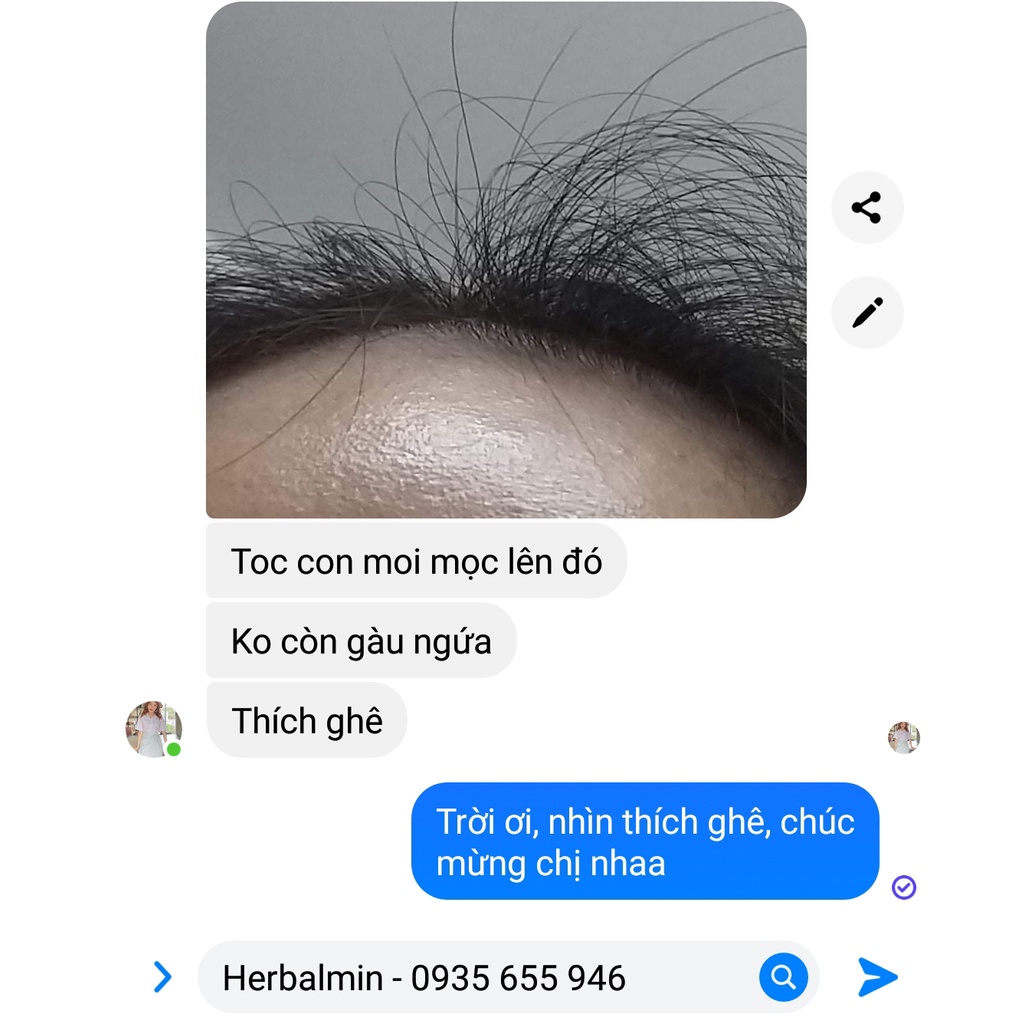Viewport: 1024px width, 1024px height.
Task: Expand more options with the blue chevron
Action: coord(162,977)
